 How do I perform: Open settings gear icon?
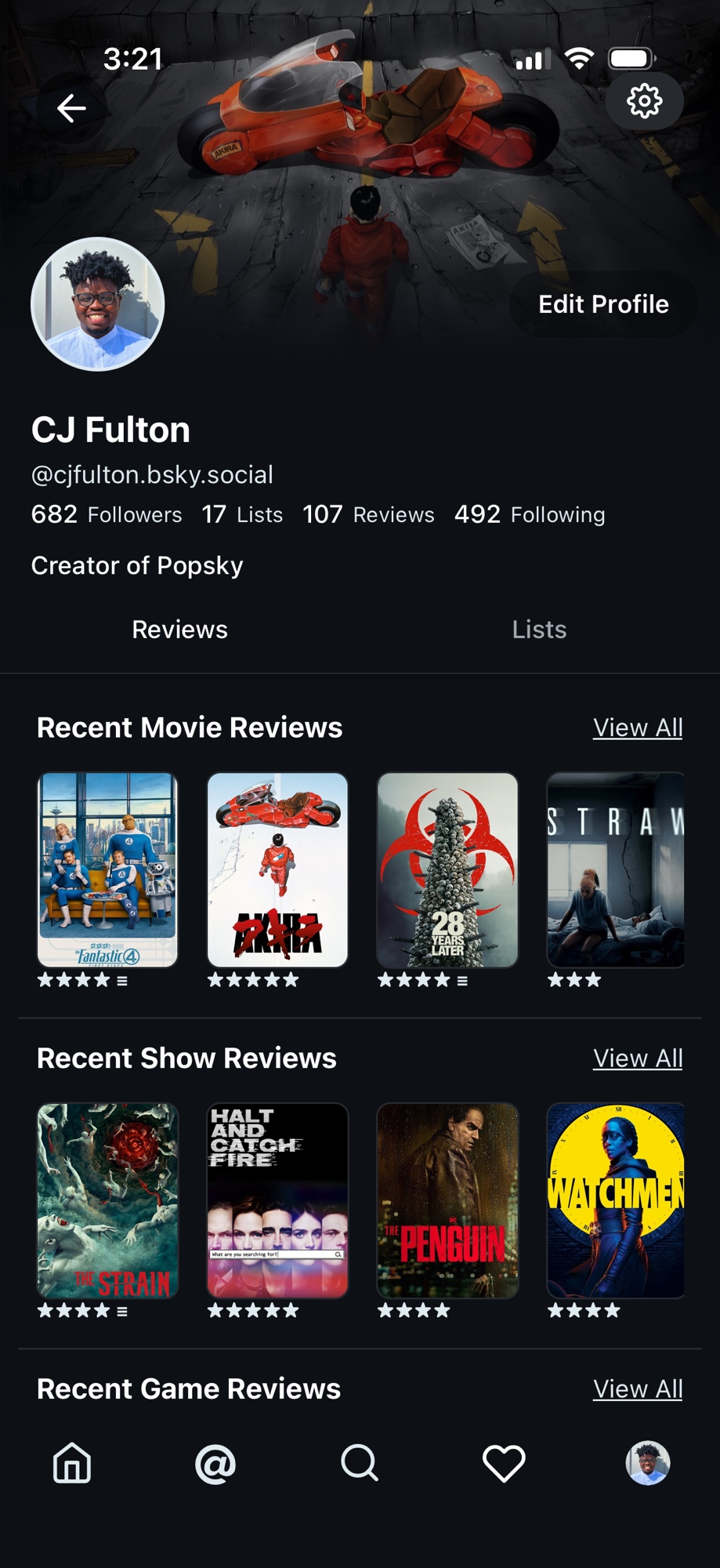pos(644,101)
